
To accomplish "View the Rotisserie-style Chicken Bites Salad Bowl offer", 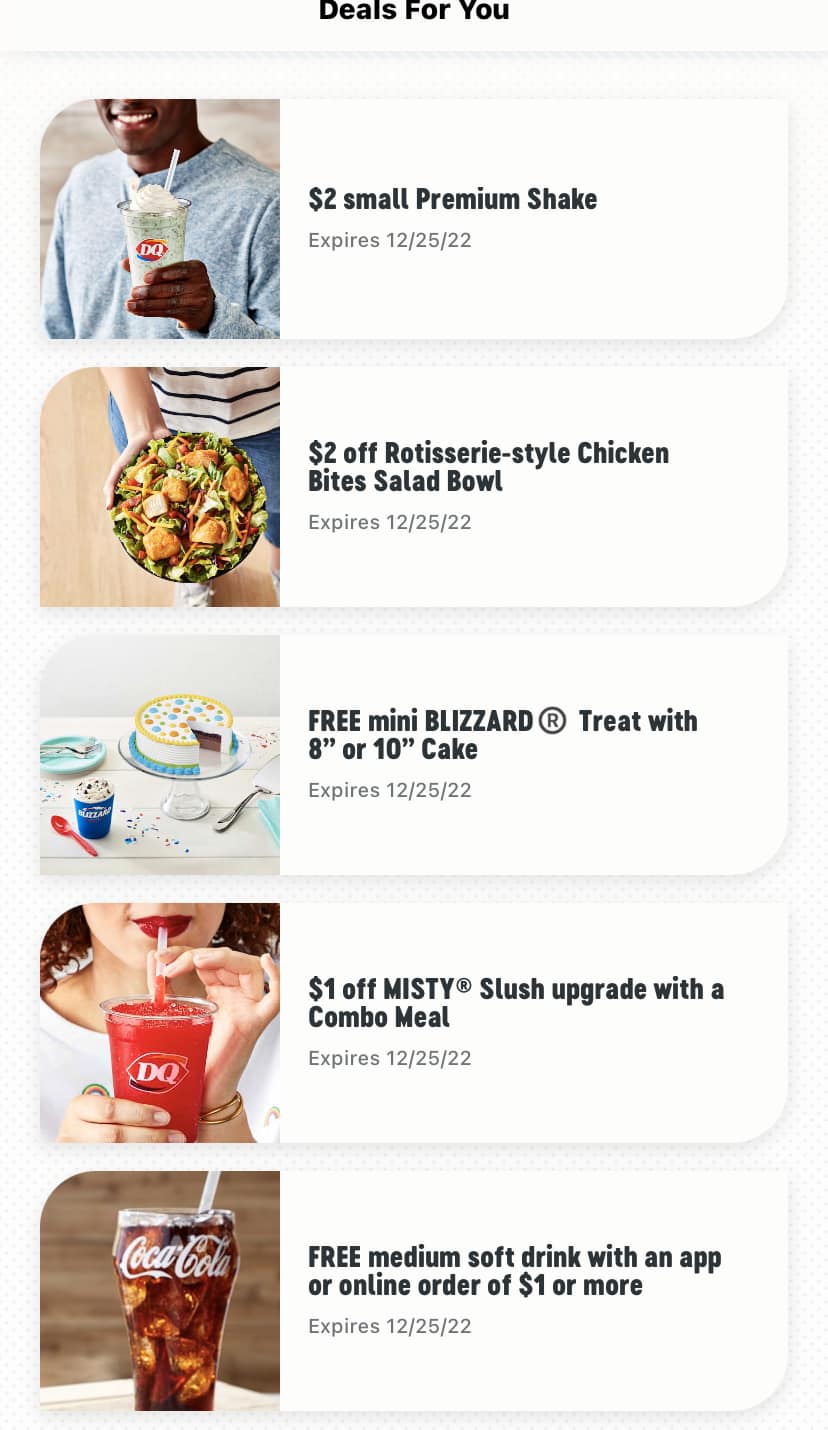I will (x=488, y=467).
